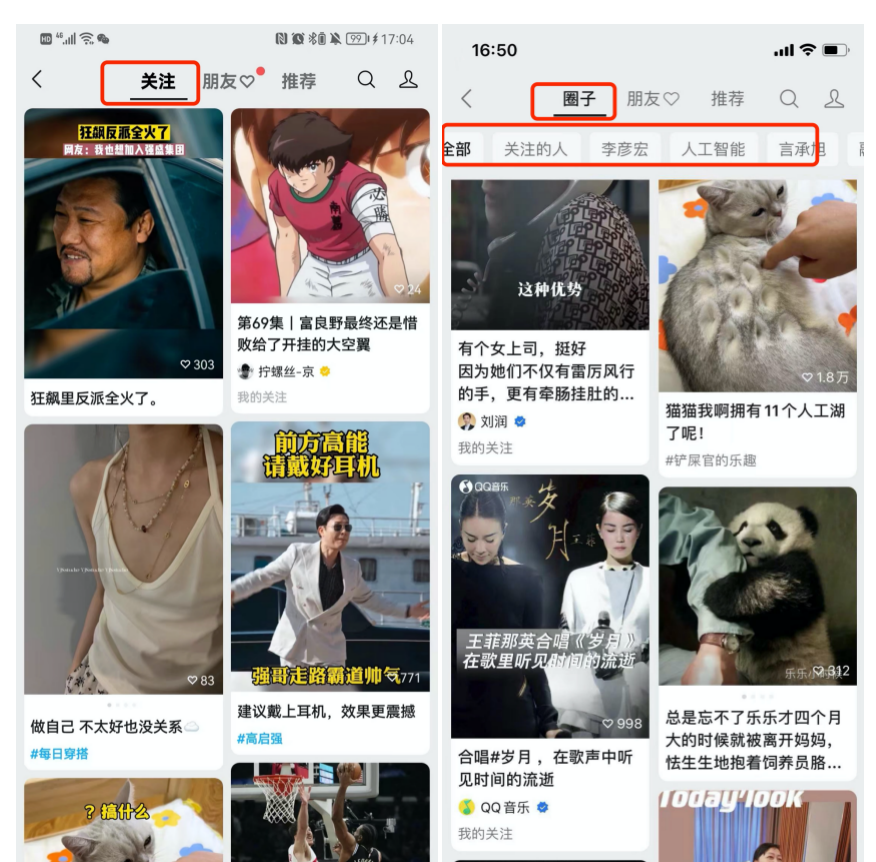This screenshot has height=862, width=876.
Task: Select the 李彦宏 filter chip
Action: tap(624, 149)
